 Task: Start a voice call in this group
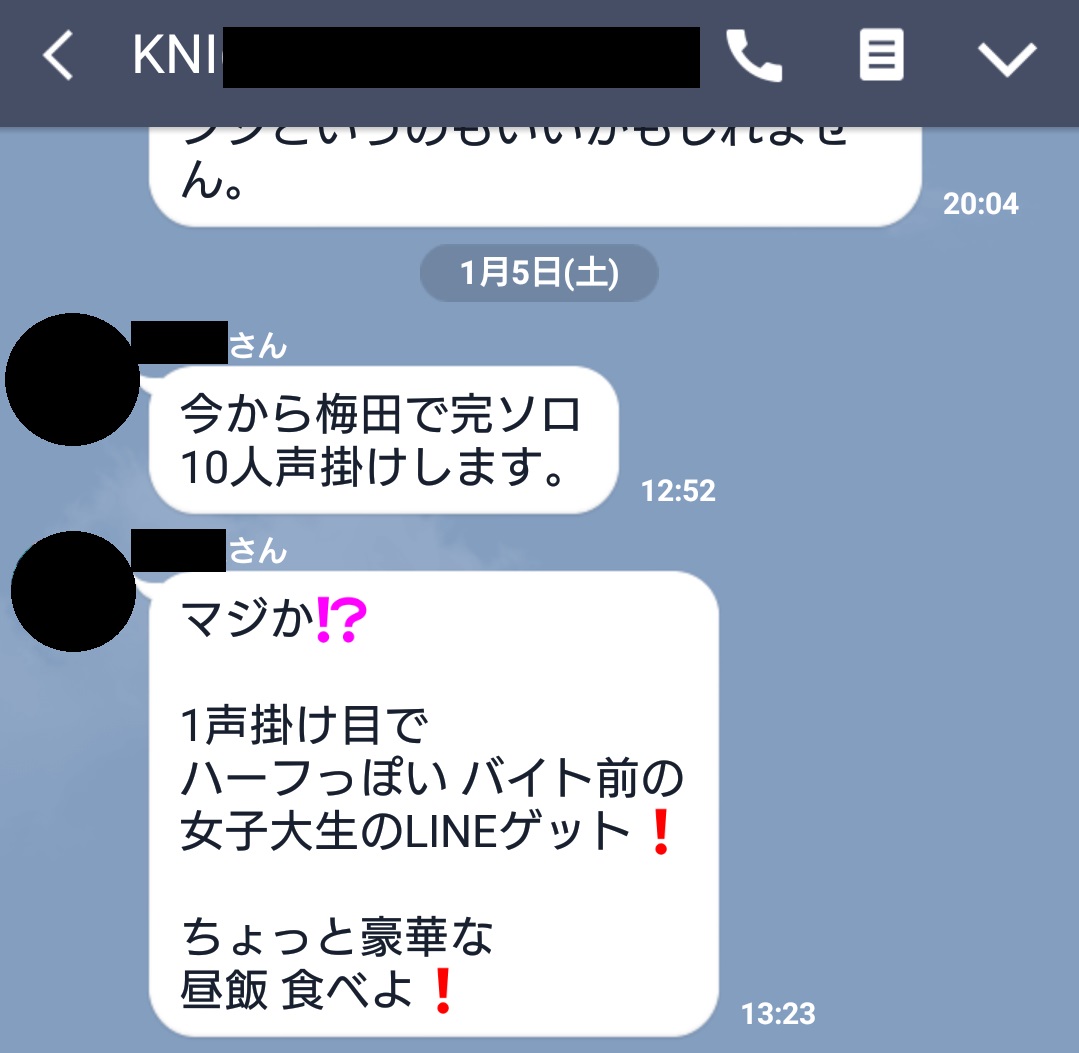point(753,56)
